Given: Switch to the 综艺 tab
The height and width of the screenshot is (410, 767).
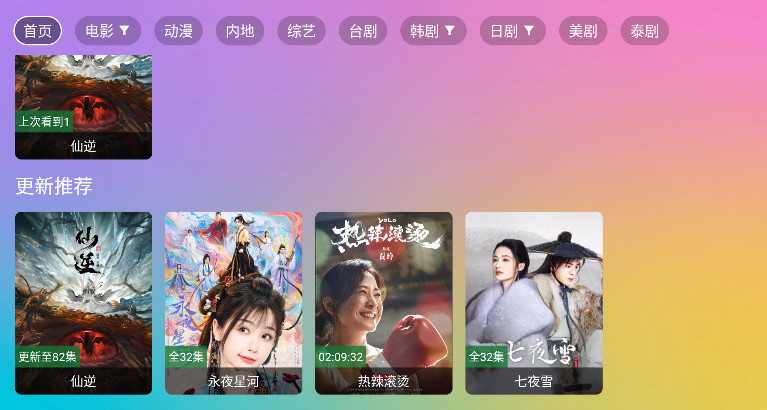Looking at the screenshot, I should [301, 31].
